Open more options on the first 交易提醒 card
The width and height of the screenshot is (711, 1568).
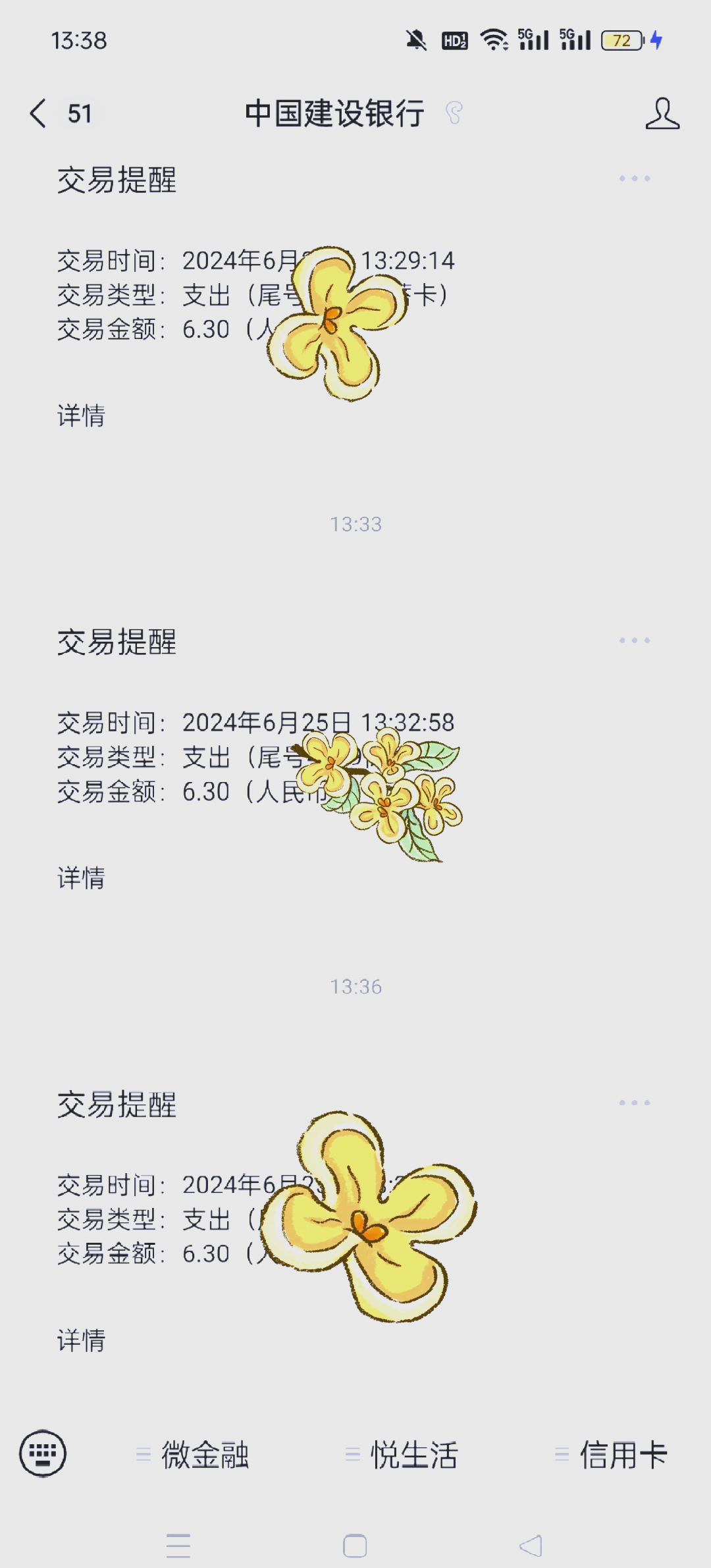[x=634, y=178]
